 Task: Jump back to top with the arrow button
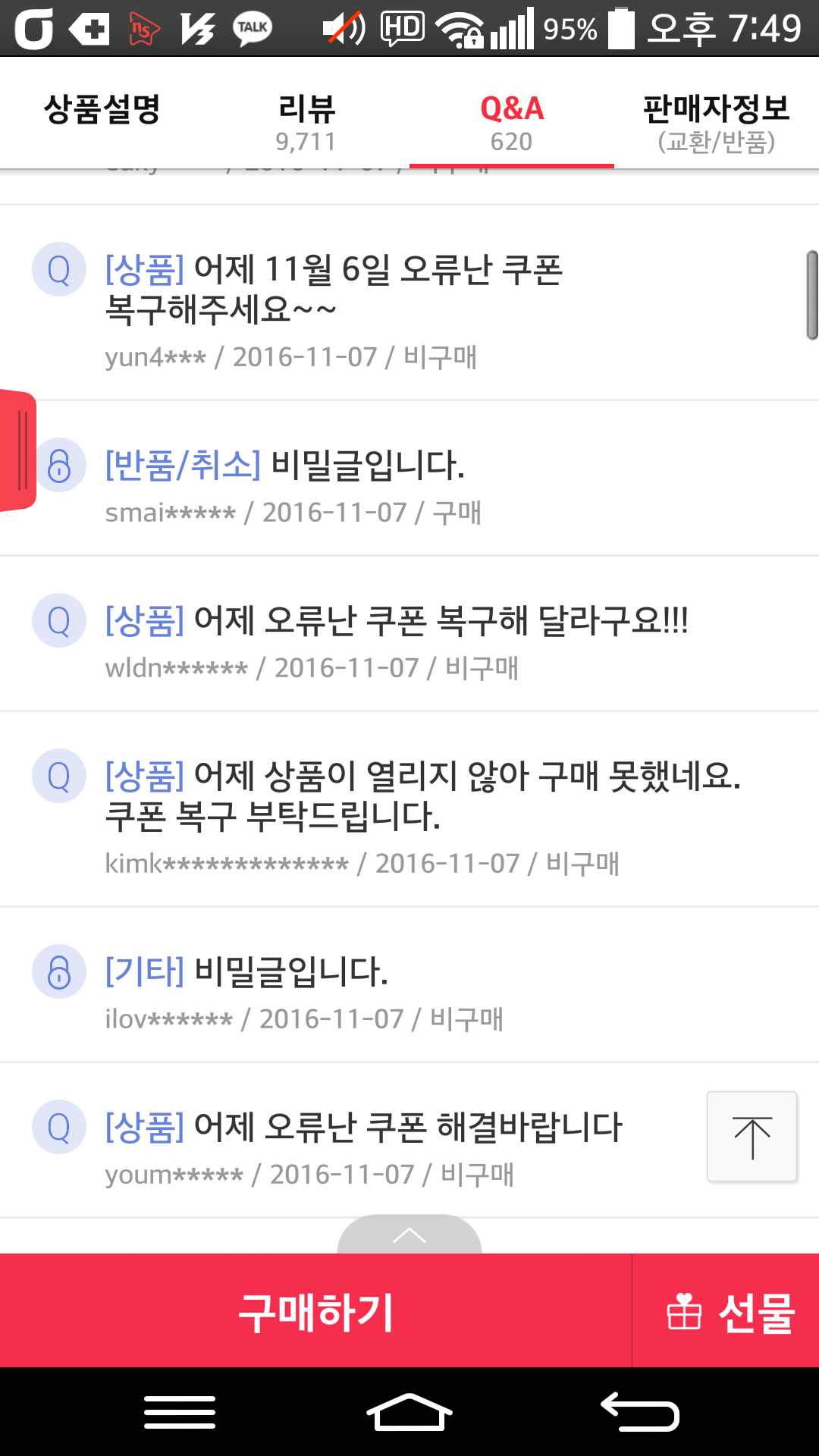tap(752, 1137)
